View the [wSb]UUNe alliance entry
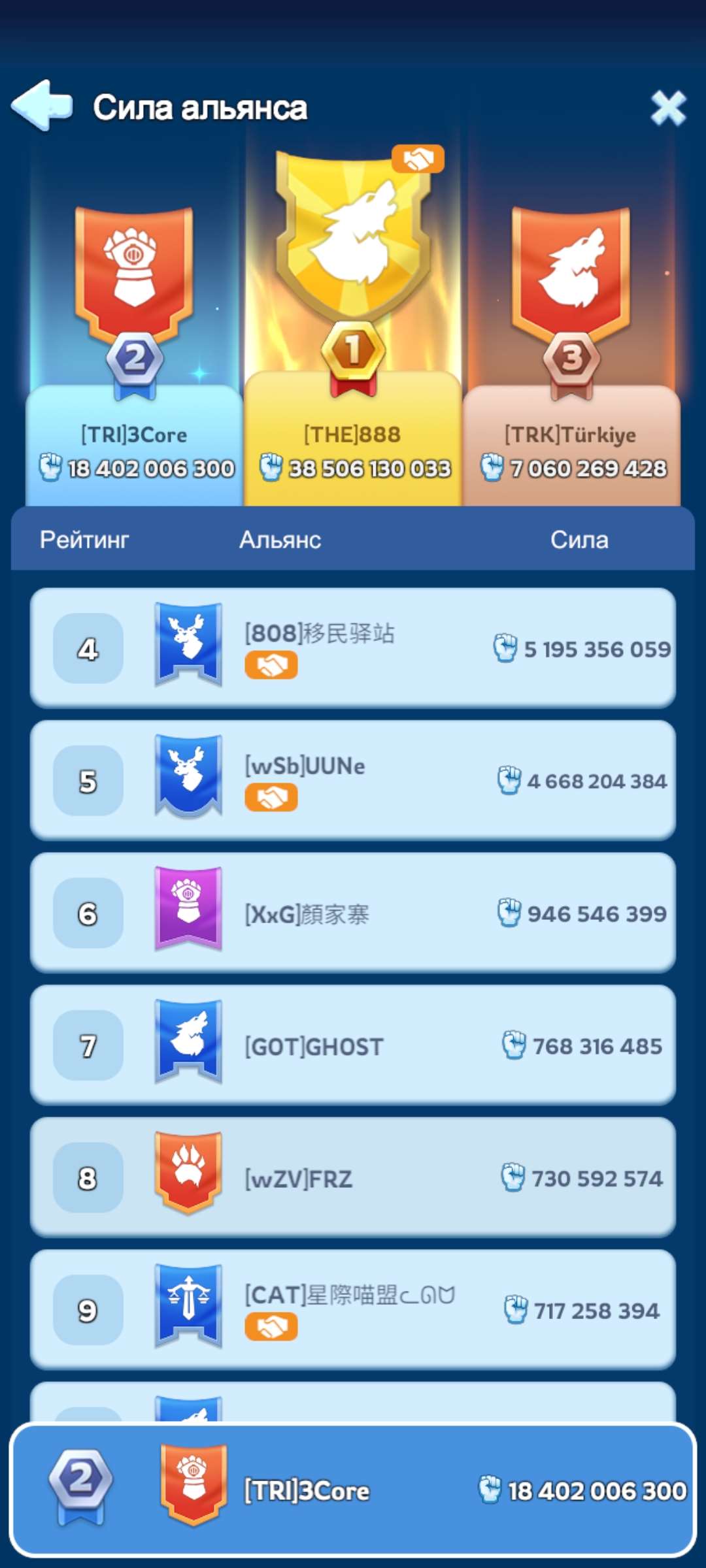706x1568 pixels. [353, 780]
